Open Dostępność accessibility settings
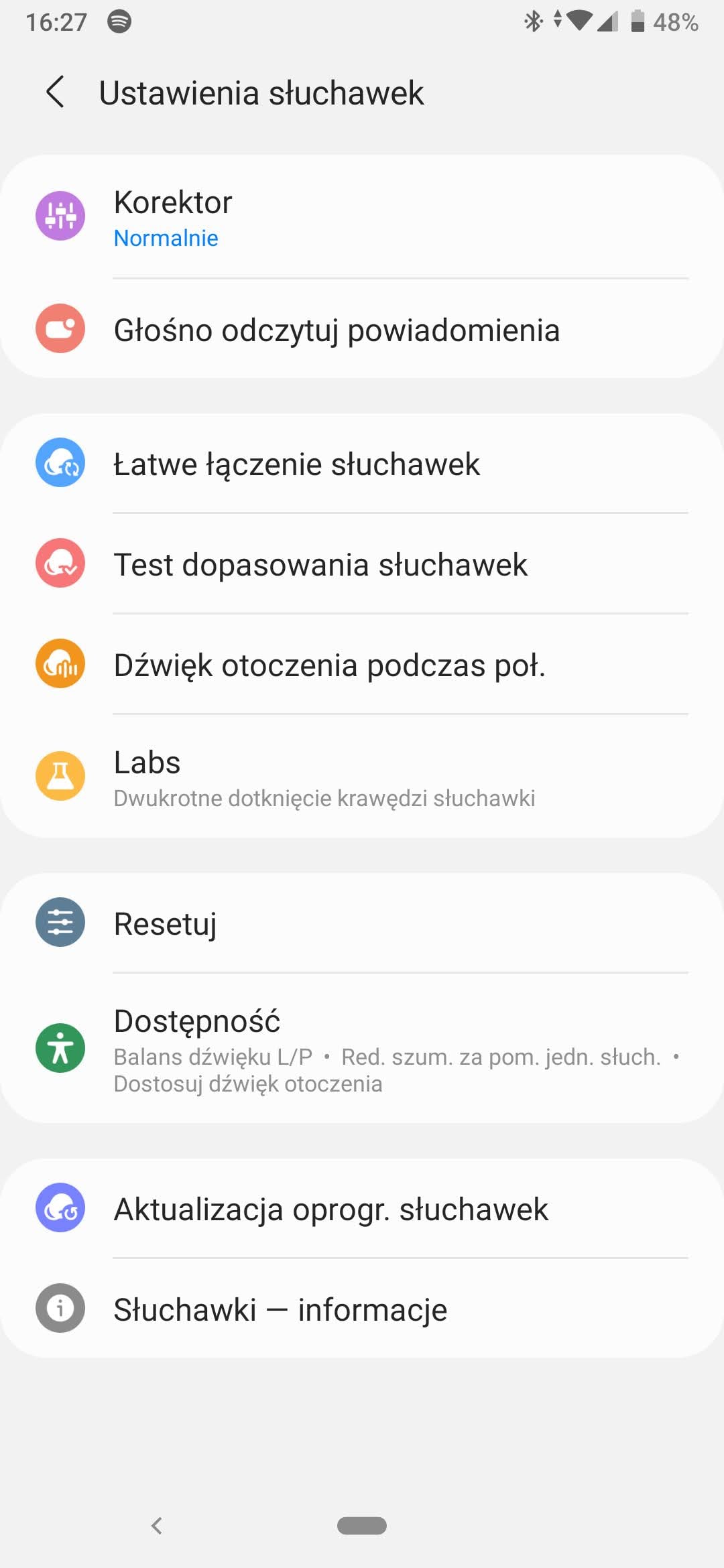Image resolution: width=724 pixels, height=1568 pixels. pos(362,1048)
